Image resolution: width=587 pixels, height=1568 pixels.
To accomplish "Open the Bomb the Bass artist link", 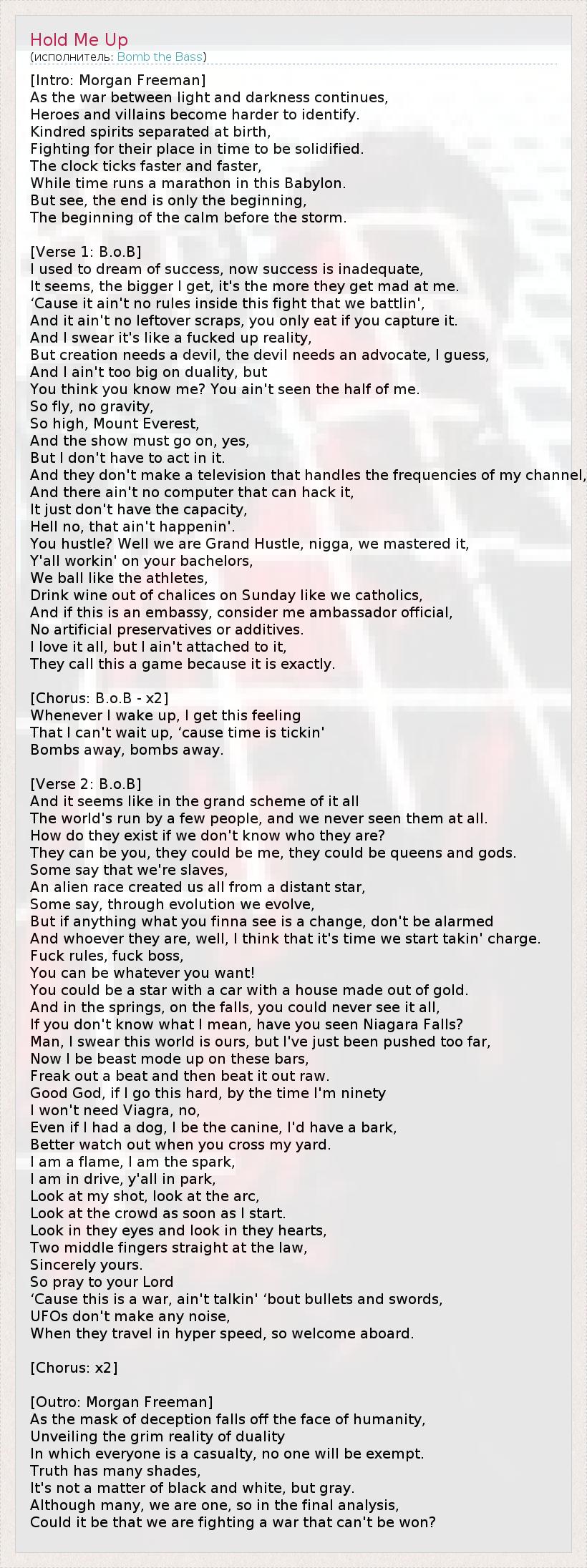I will coord(160,57).
